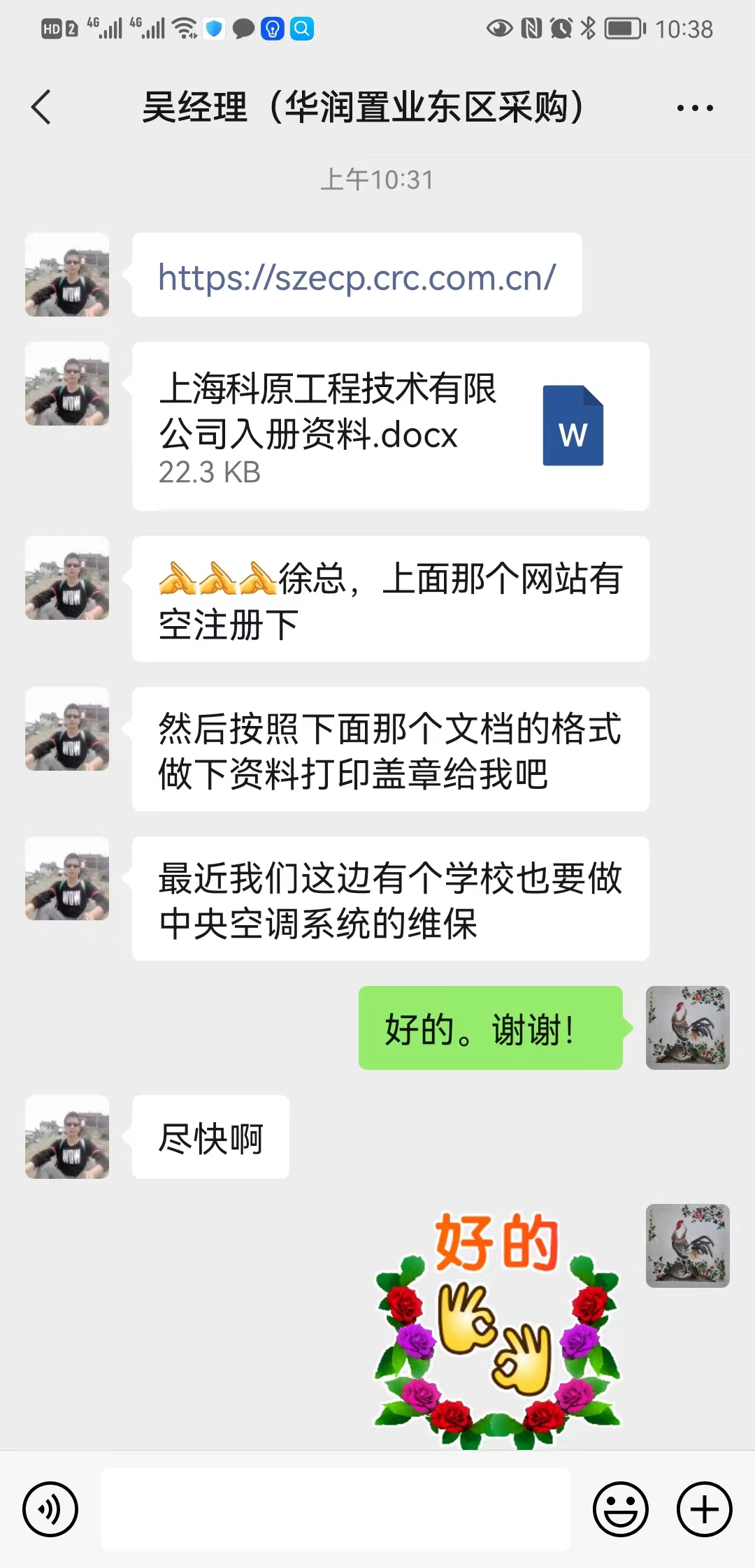The image size is (755, 1568).
Task: Open the three-dot chat options menu
Action: pos(694,108)
